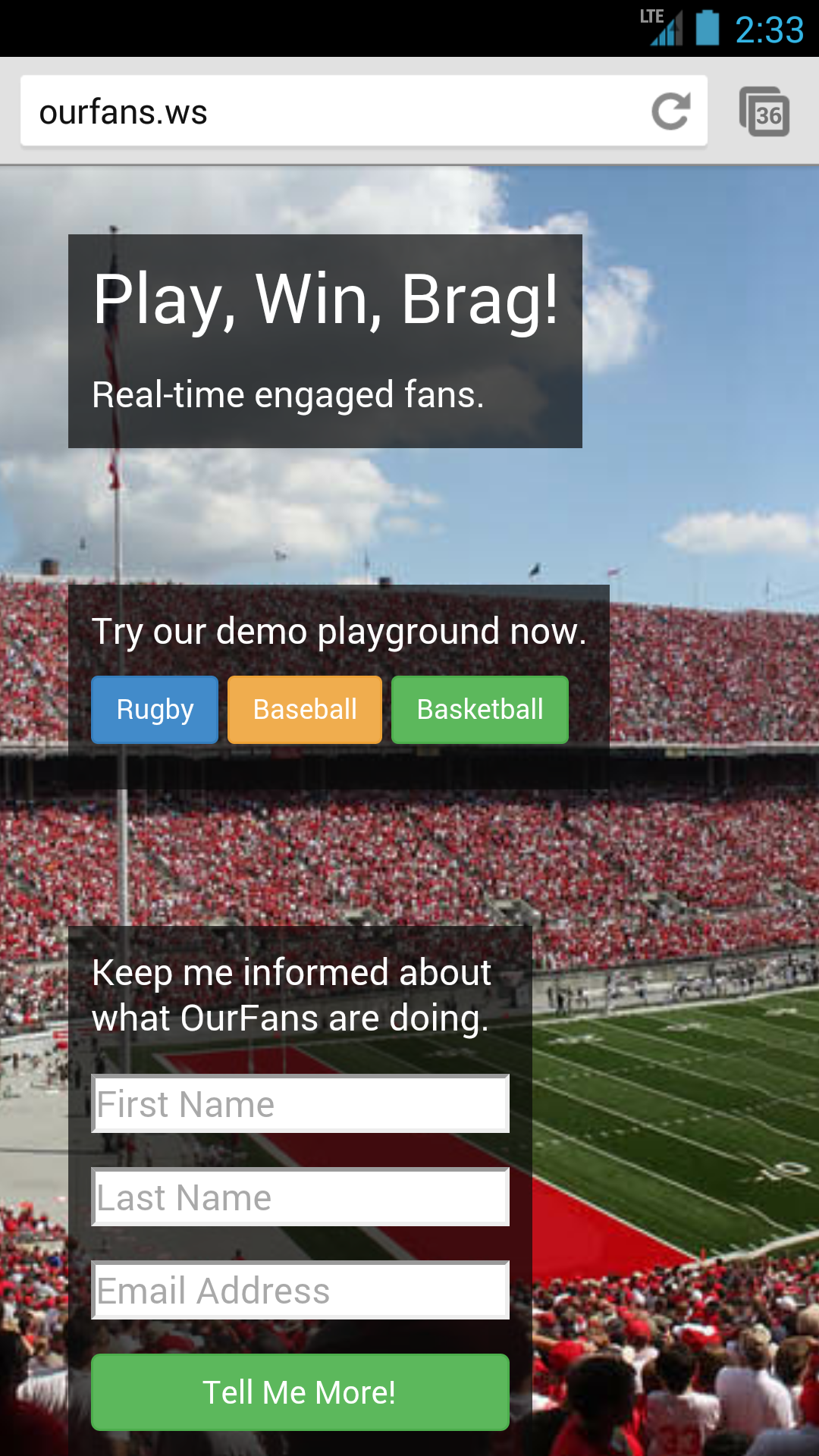
Task: Click the First Name input field
Action: (x=300, y=1104)
